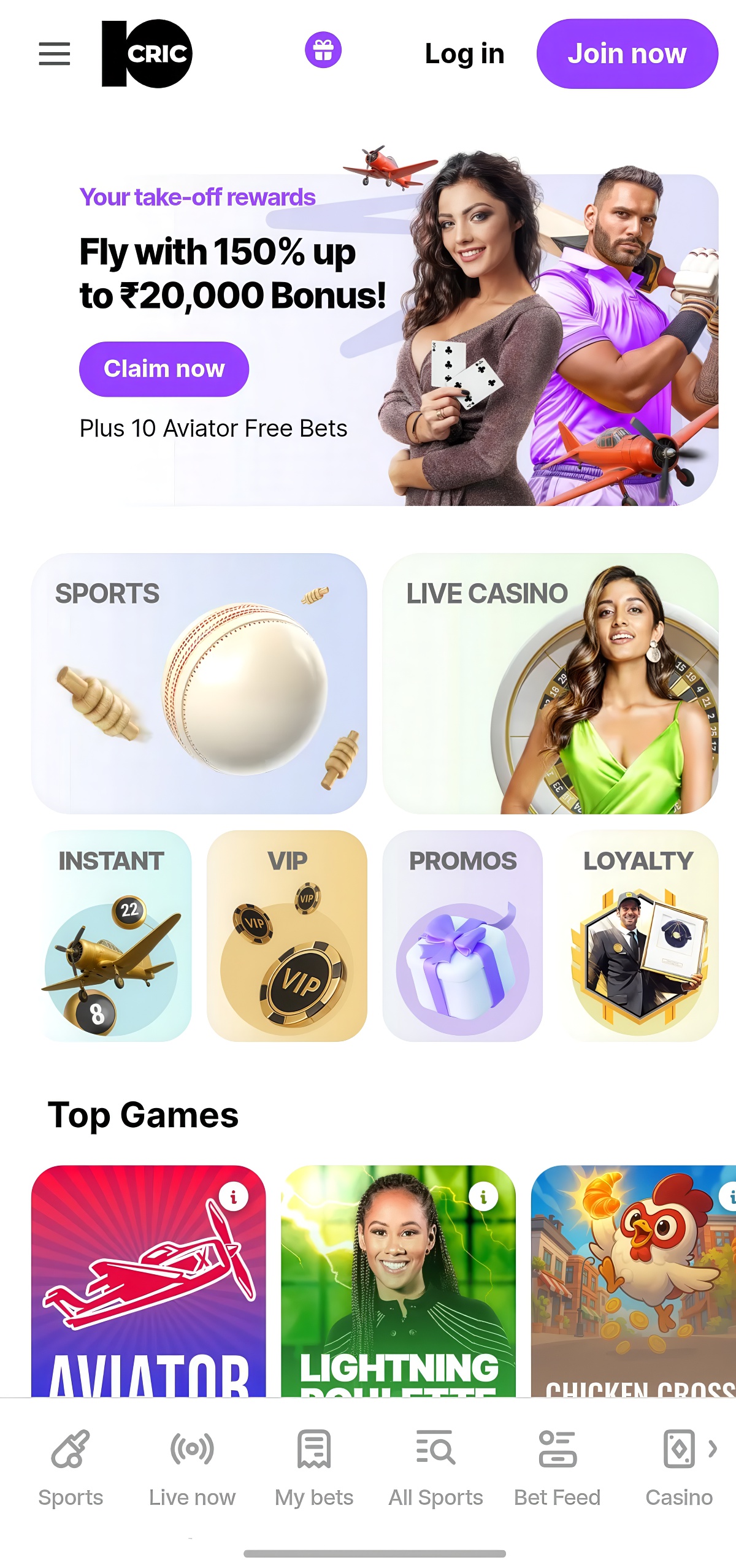
Task: Open the Live Casino card
Action: tap(550, 684)
